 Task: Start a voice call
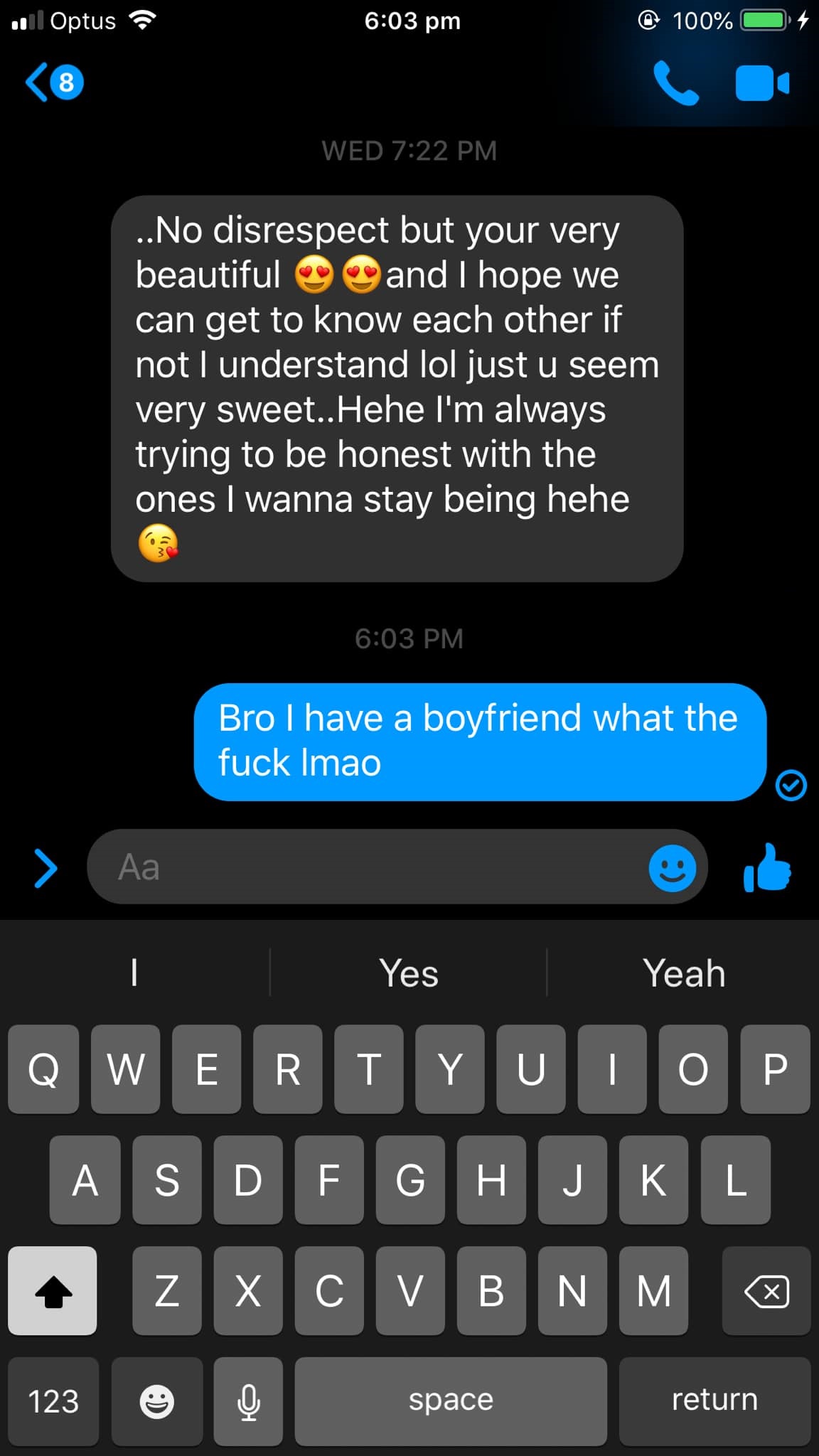click(x=676, y=83)
